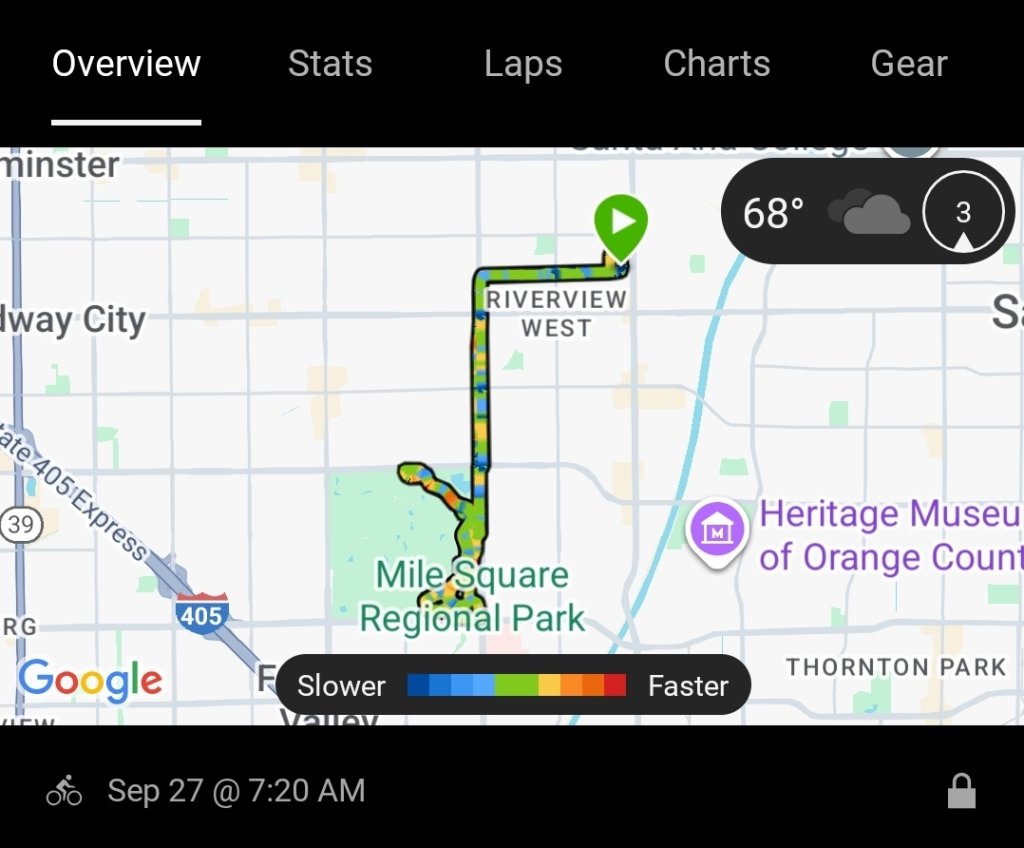Screen dimensions: 1024x848
Task: Switch to the Stats tab
Action: tap(330, 64)
